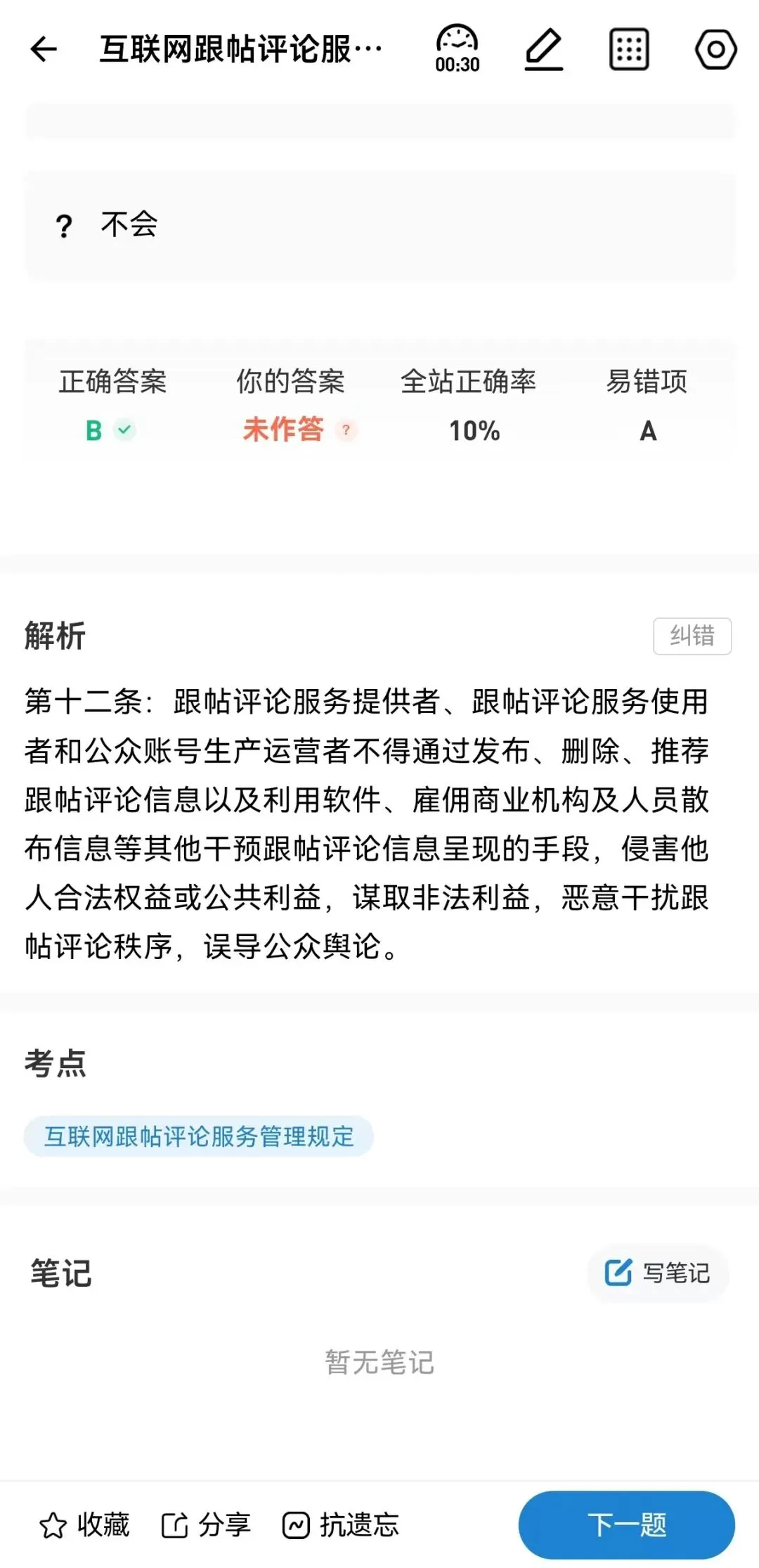Open the settings hexagon icon
759x1568 pixels.
pyautogui.click(x=715, y=49)
